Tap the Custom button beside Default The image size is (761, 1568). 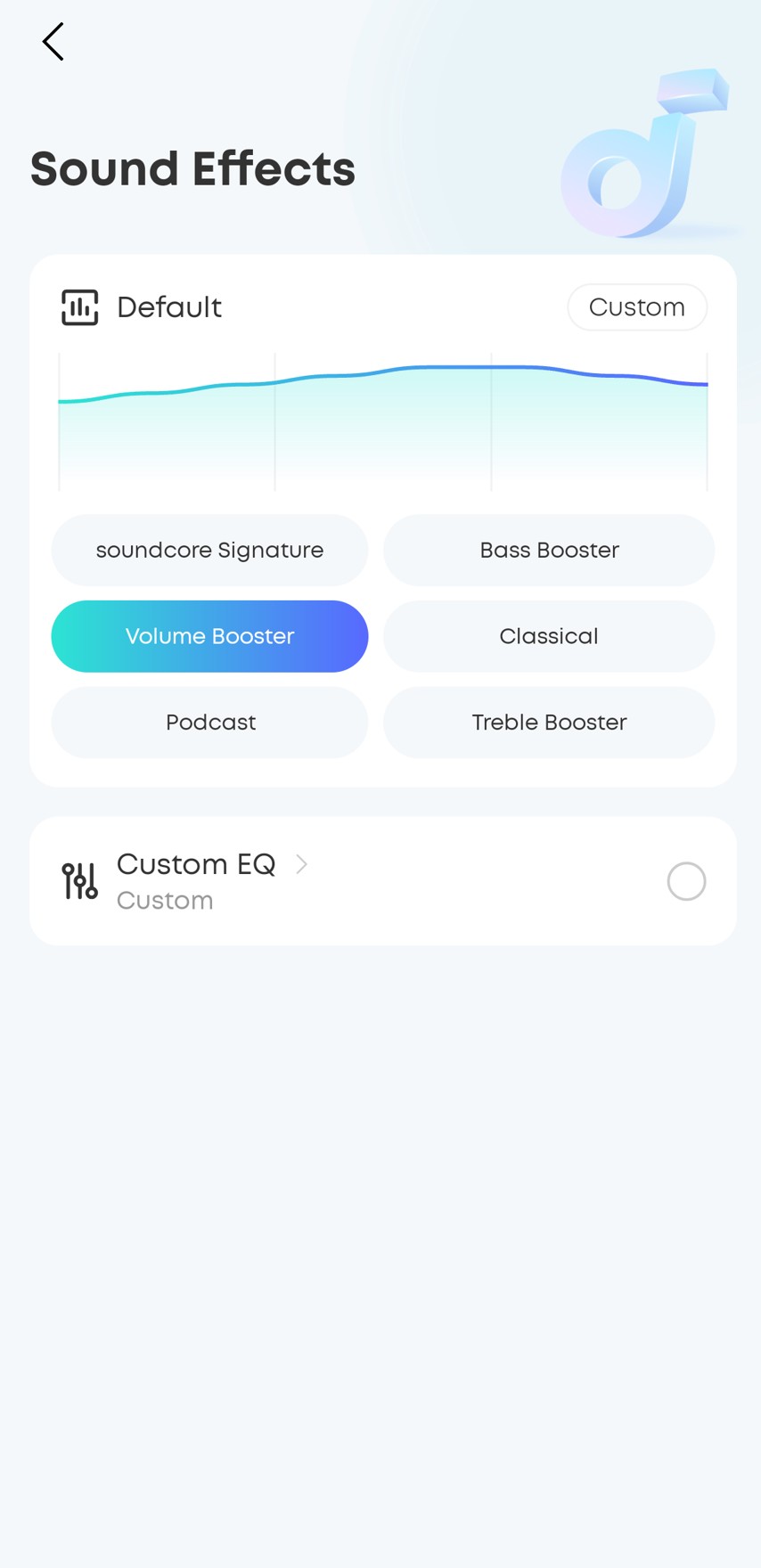pyautogui.click(x=636, y=307)
